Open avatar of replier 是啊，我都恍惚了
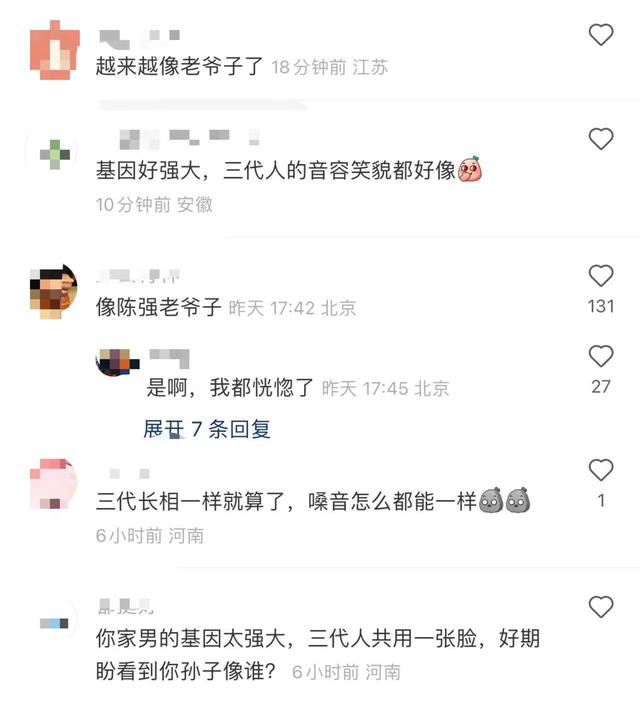This screenshot has width=640, height=702. (x=117, y=362)
